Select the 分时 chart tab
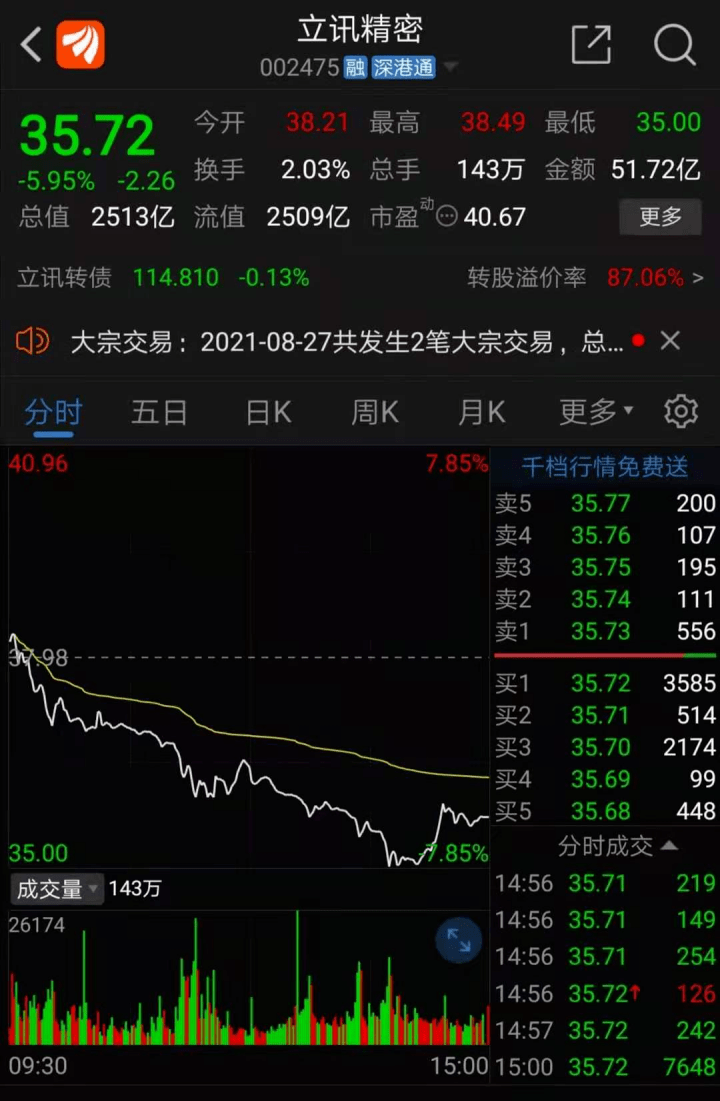The width and height of the screenshot is (720, 1101). coord(53,411)
